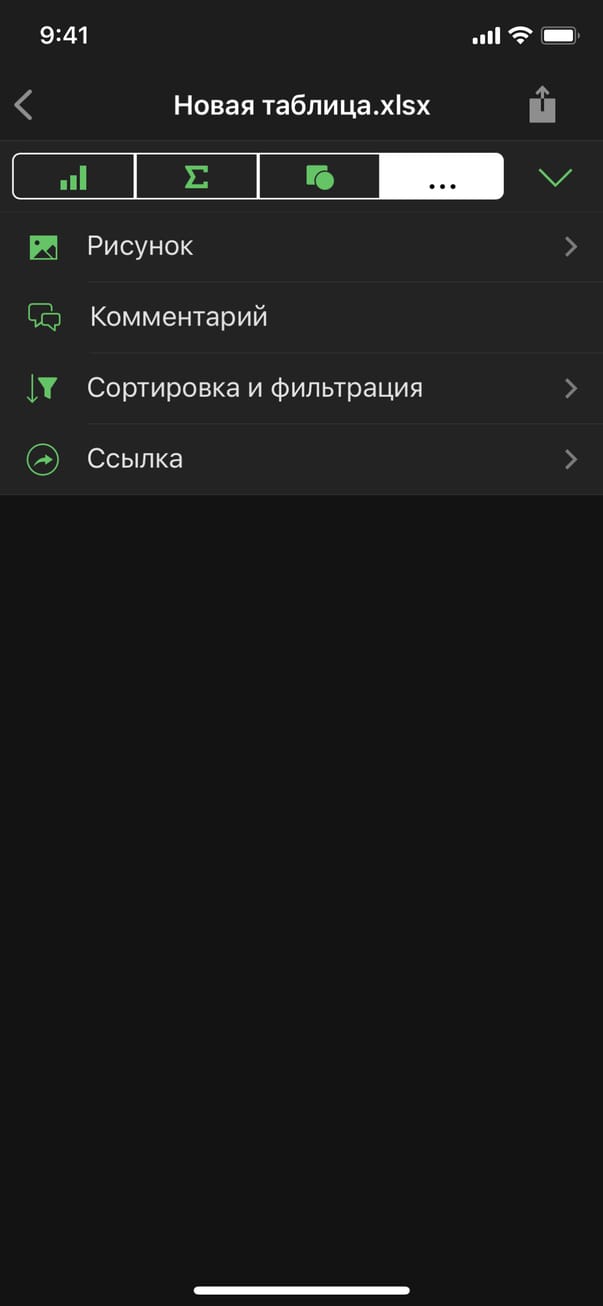Open the Ссылка option

[301, 459]
